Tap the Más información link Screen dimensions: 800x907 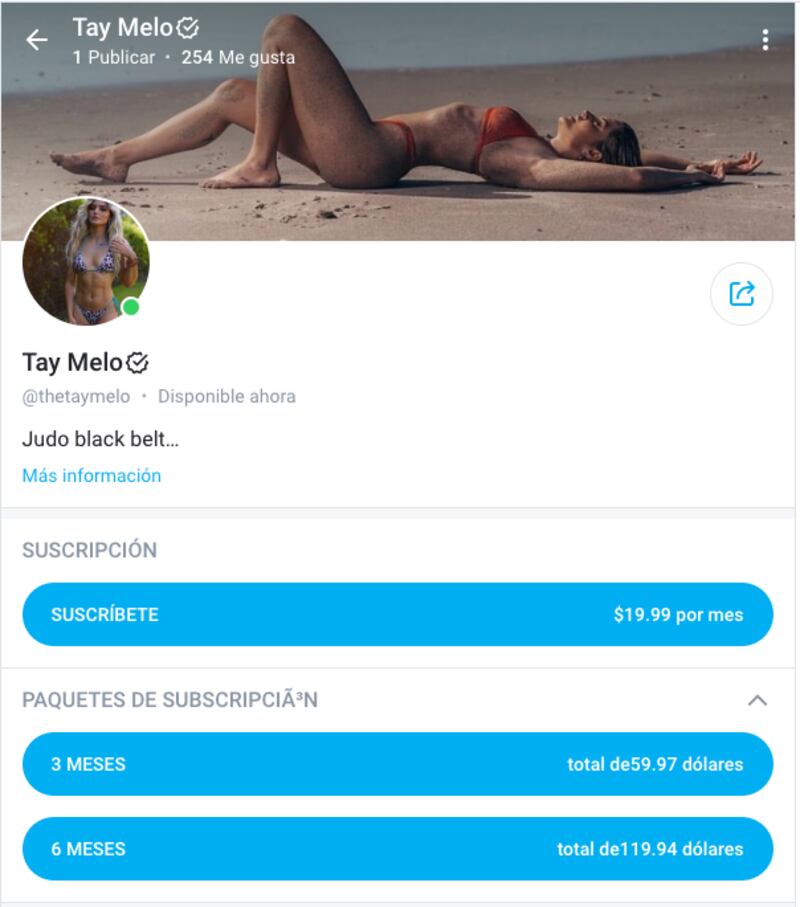coord(91,476)
